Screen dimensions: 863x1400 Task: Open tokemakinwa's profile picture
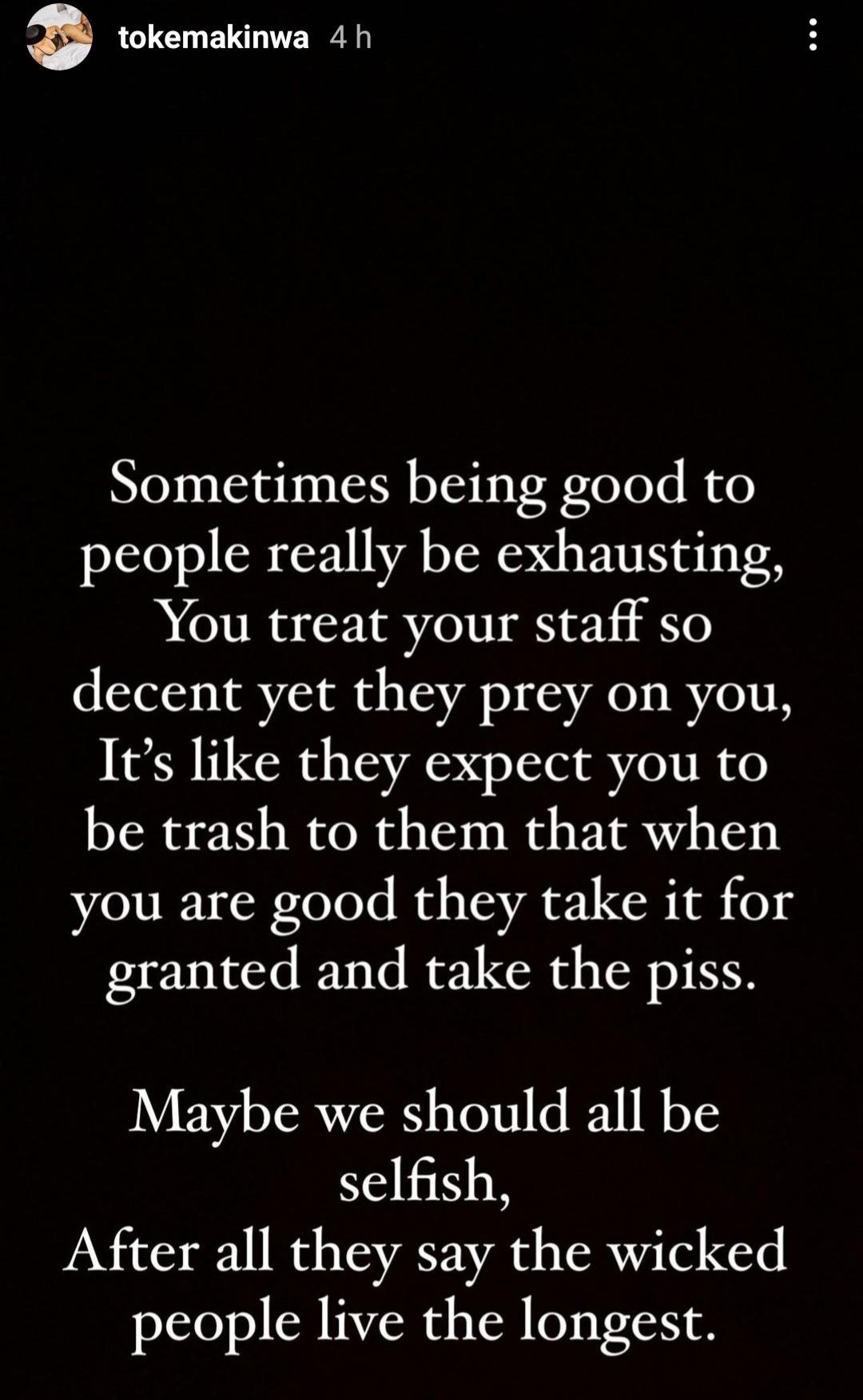[x=58, y=37]
